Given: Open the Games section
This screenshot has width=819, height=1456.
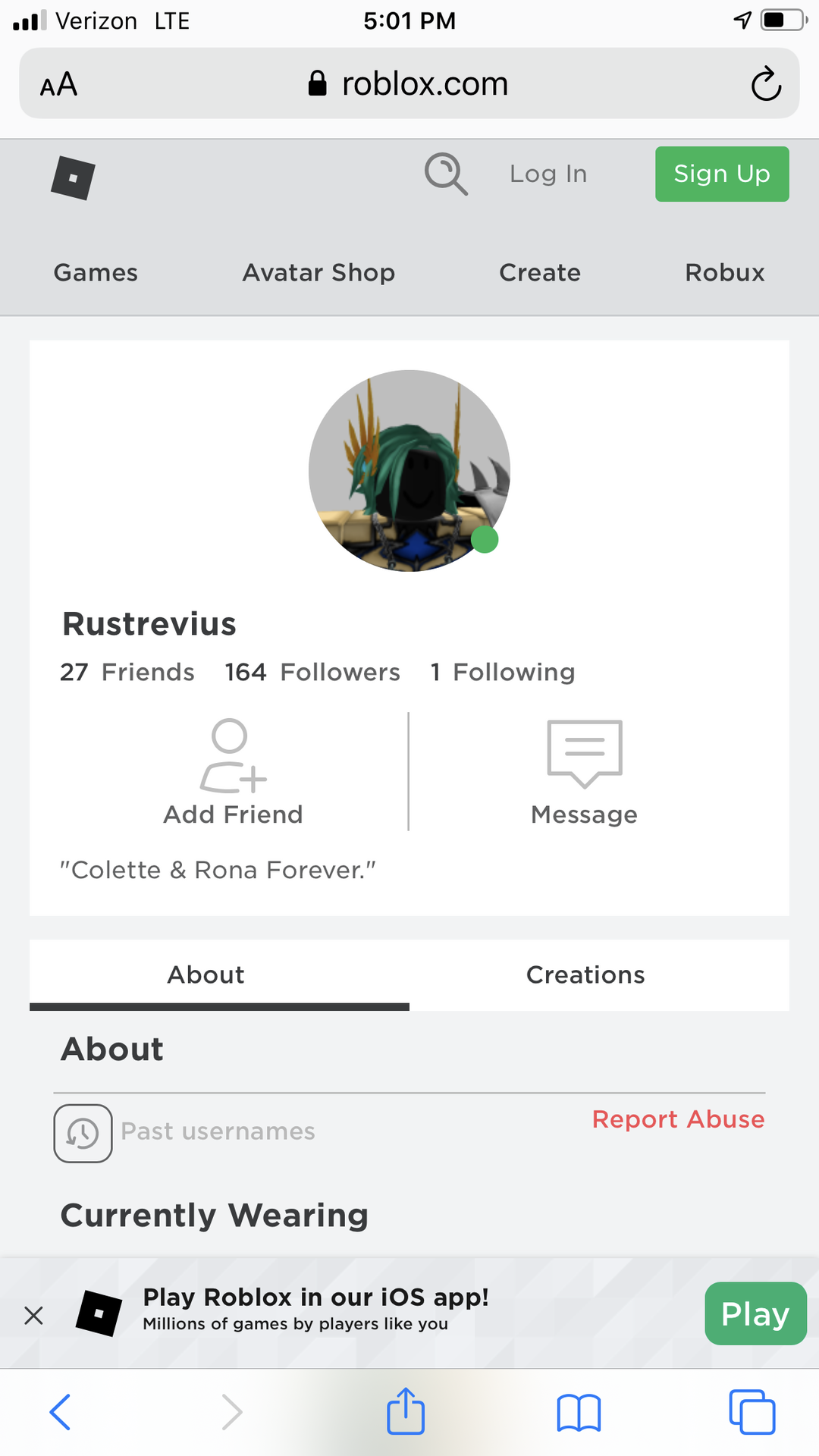Looking at the screenshot, I should (x=96, y=272).
